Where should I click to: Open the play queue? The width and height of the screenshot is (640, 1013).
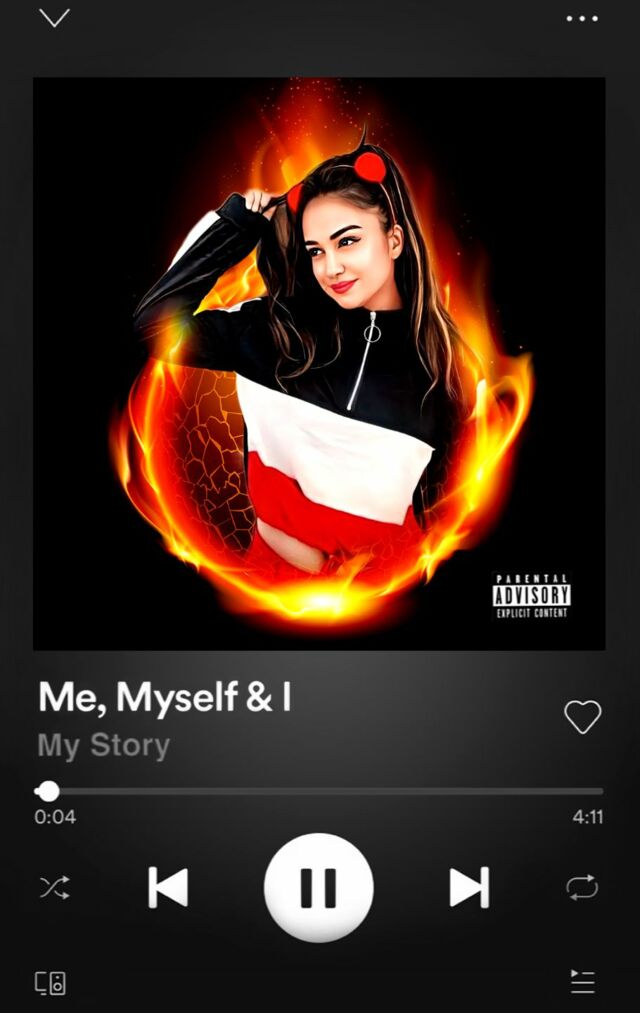click(x=583, y=982)
